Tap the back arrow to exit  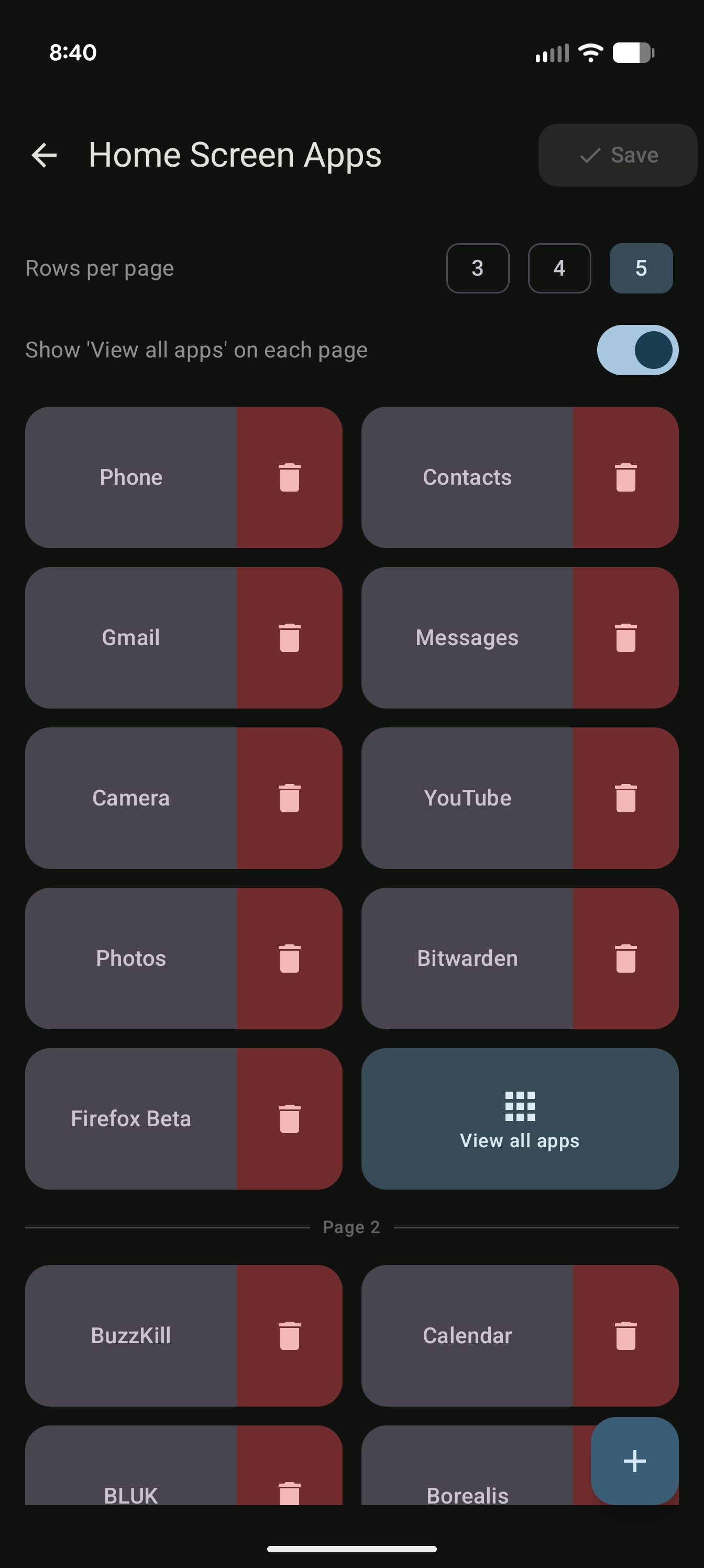click(x=45, y=155)
